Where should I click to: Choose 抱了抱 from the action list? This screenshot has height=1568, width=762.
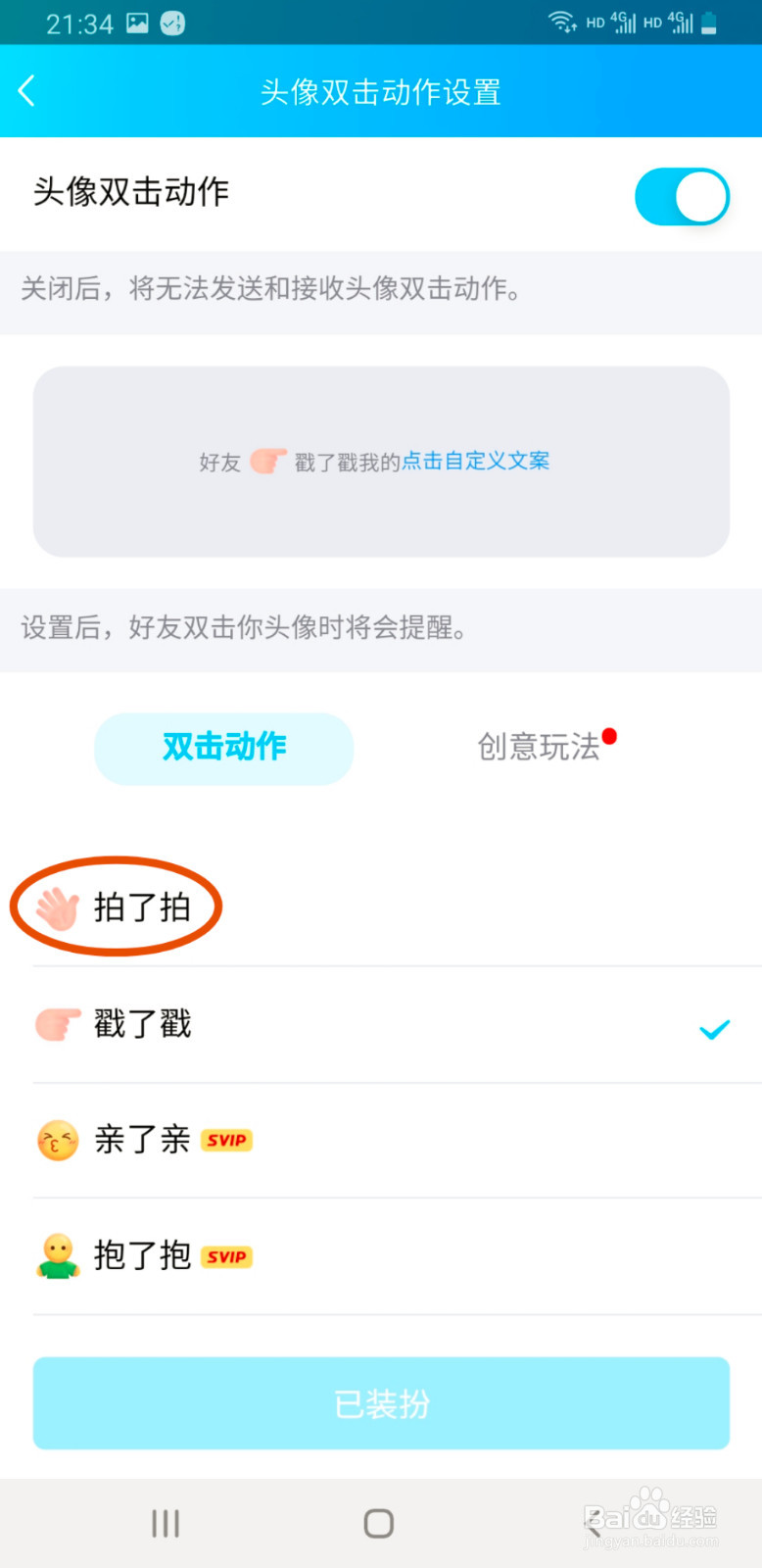point(142,1255)
